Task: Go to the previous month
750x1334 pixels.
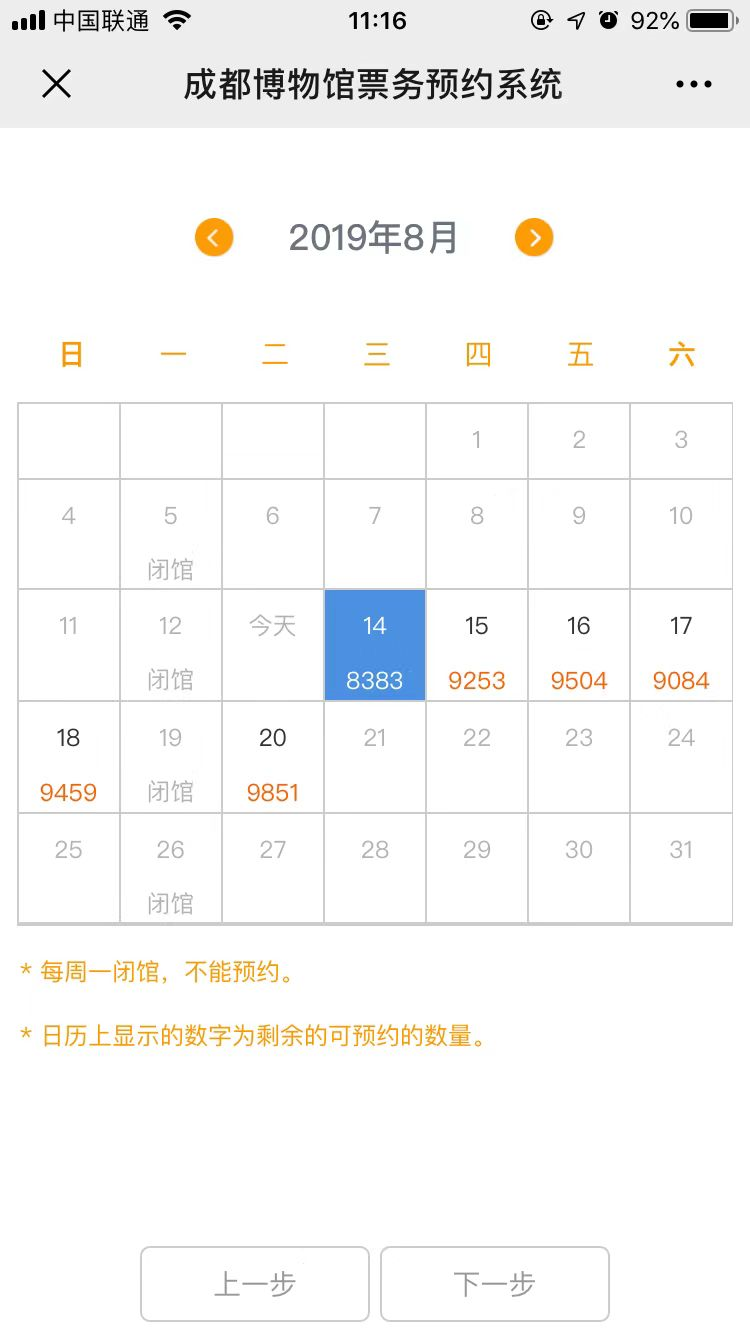Action: 214,238
